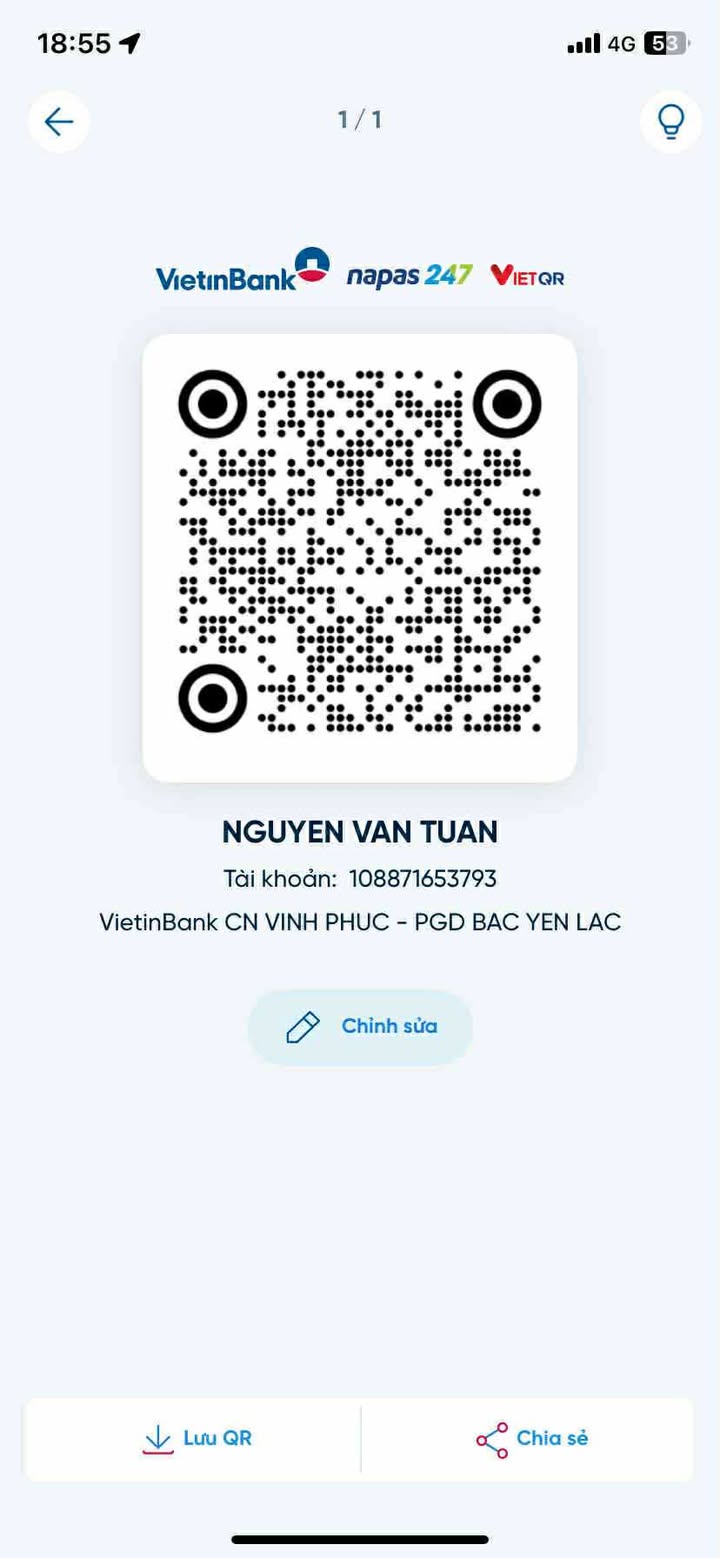720x1558 pixels.
Task: Open the lightbulb tips icon
Action: 670,122
